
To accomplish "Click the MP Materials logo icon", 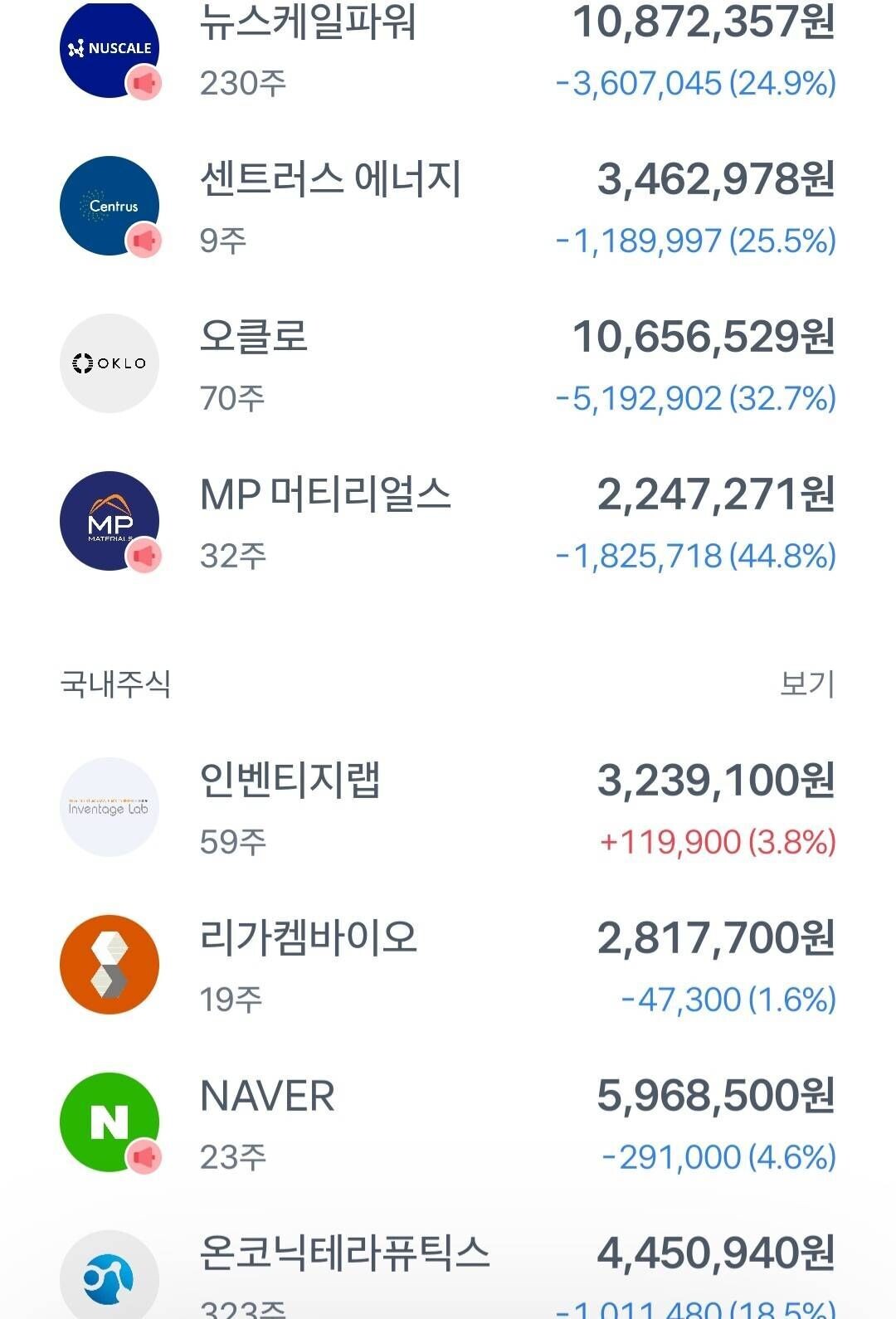I will (x=109, y=522).
